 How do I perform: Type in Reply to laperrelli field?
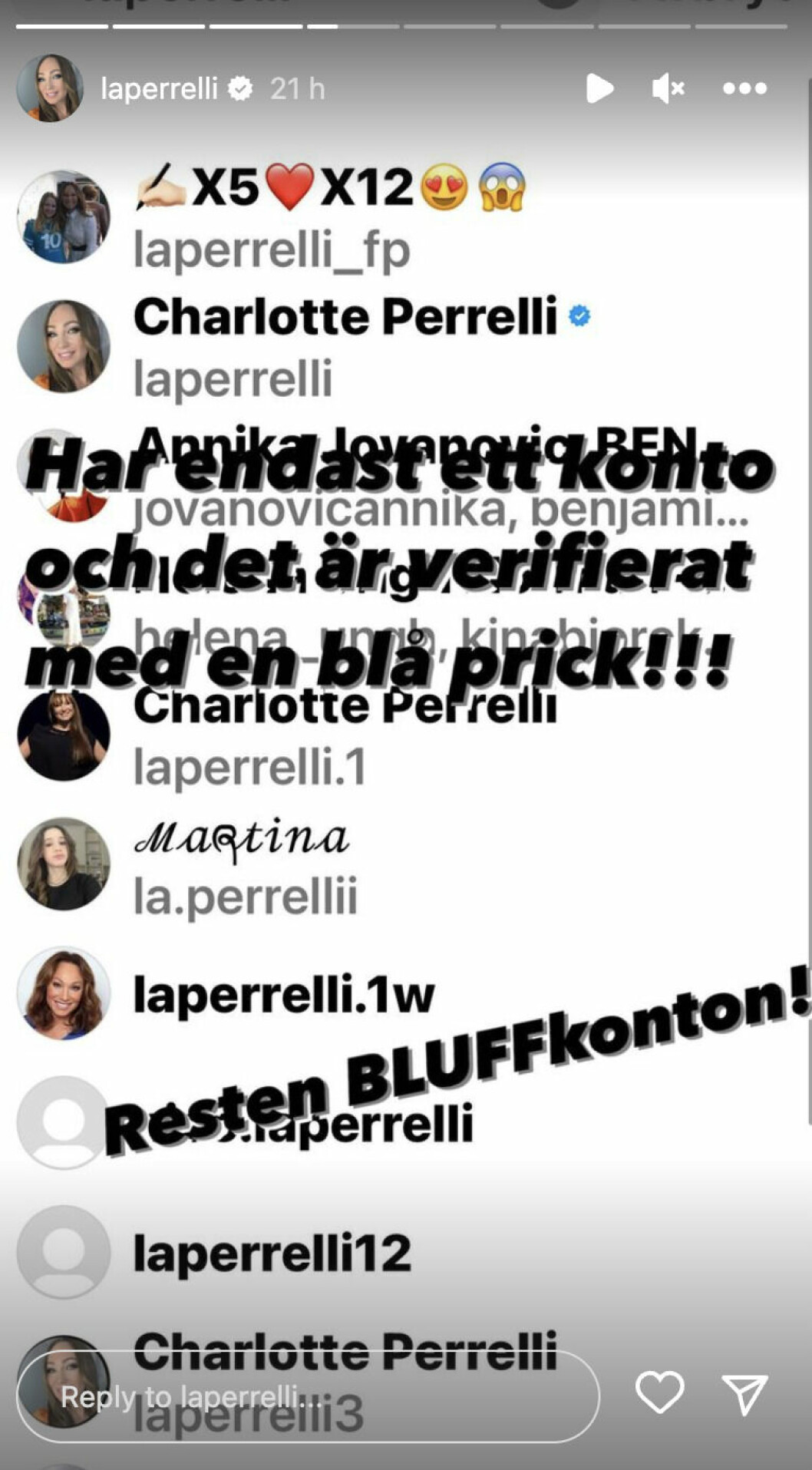(x=308, y=1396)
